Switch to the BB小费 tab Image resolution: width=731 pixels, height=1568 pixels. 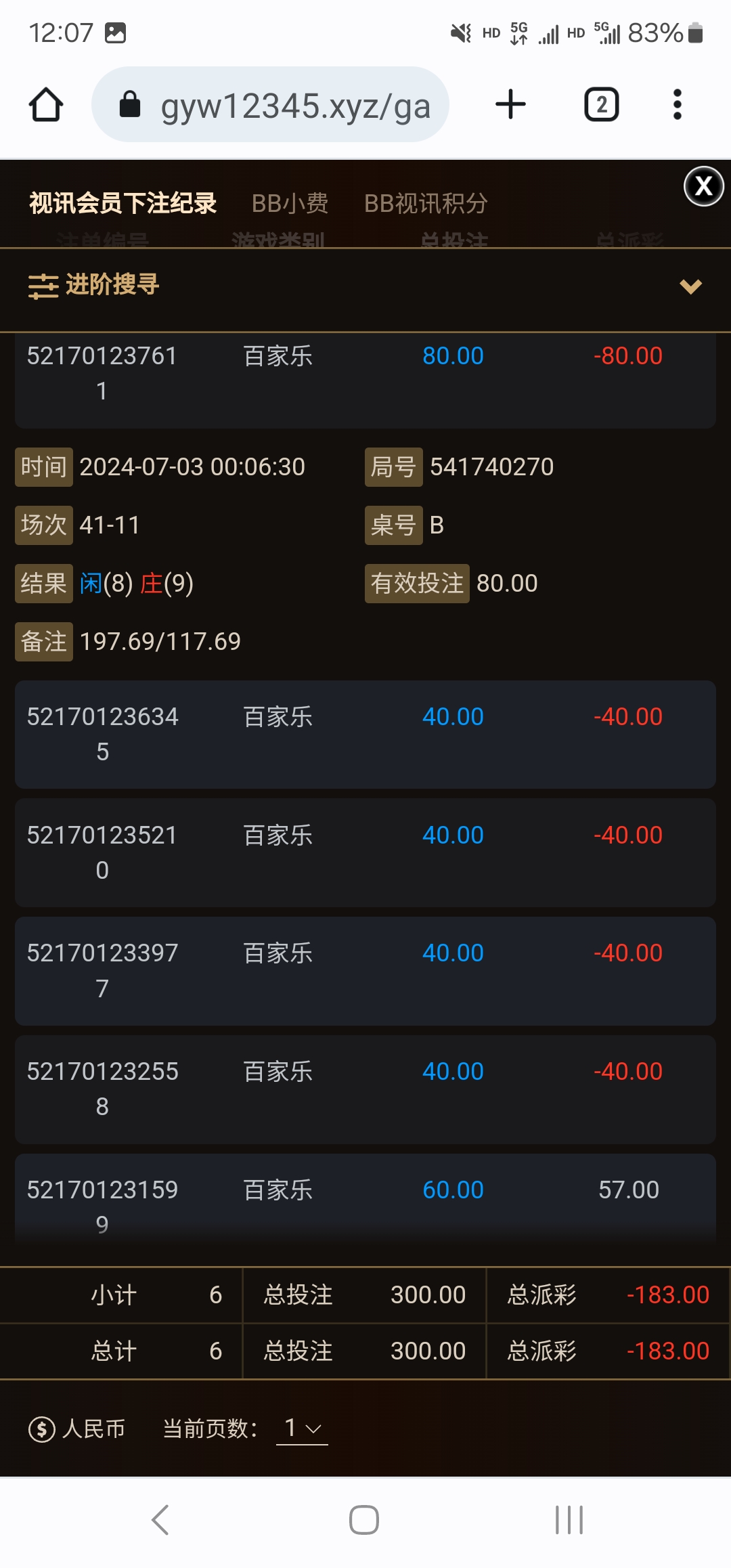pos(290,203)
